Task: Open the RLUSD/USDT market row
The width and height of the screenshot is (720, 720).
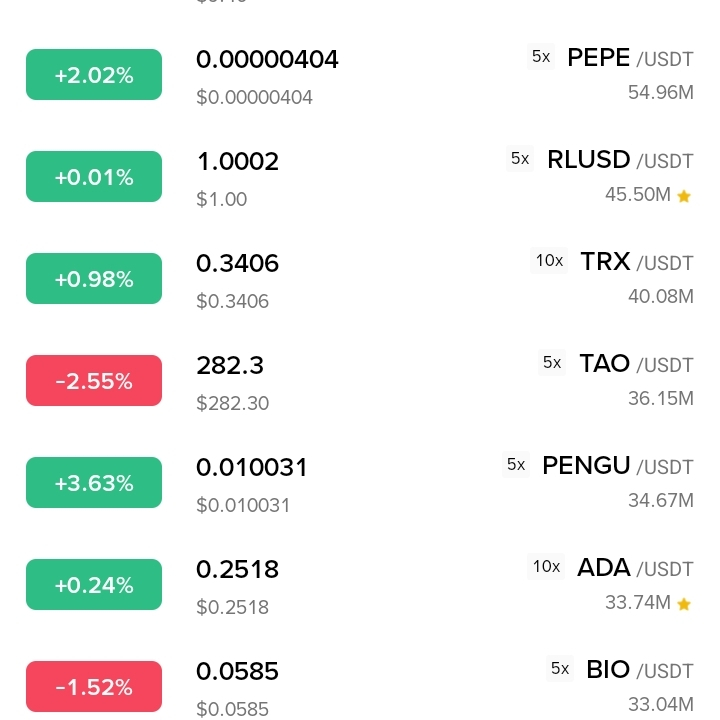Action: (360, 176)
